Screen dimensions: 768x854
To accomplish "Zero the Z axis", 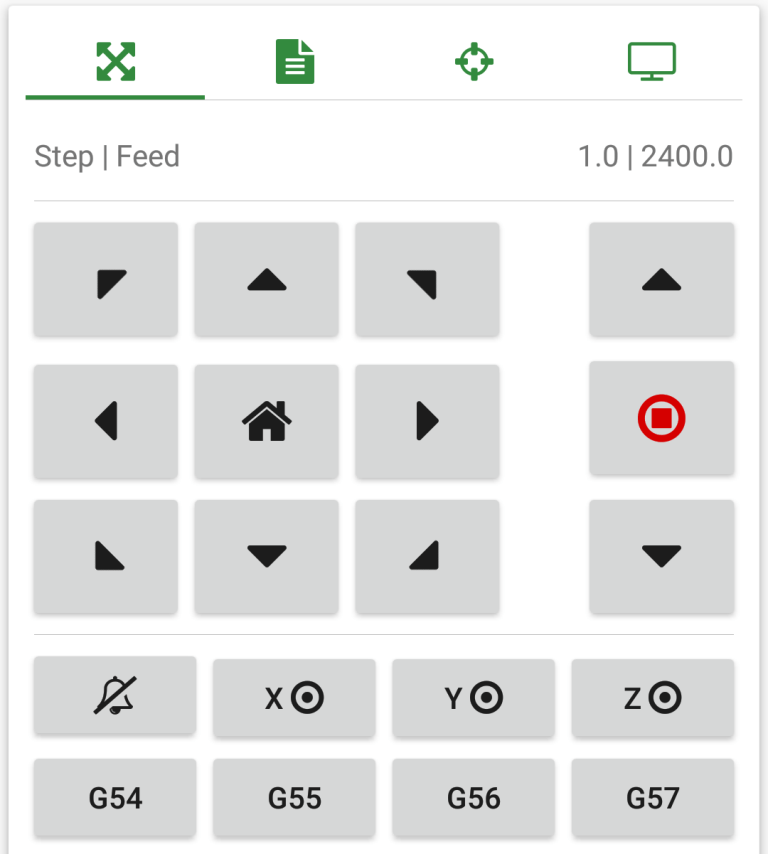I will tap(652, 698).
